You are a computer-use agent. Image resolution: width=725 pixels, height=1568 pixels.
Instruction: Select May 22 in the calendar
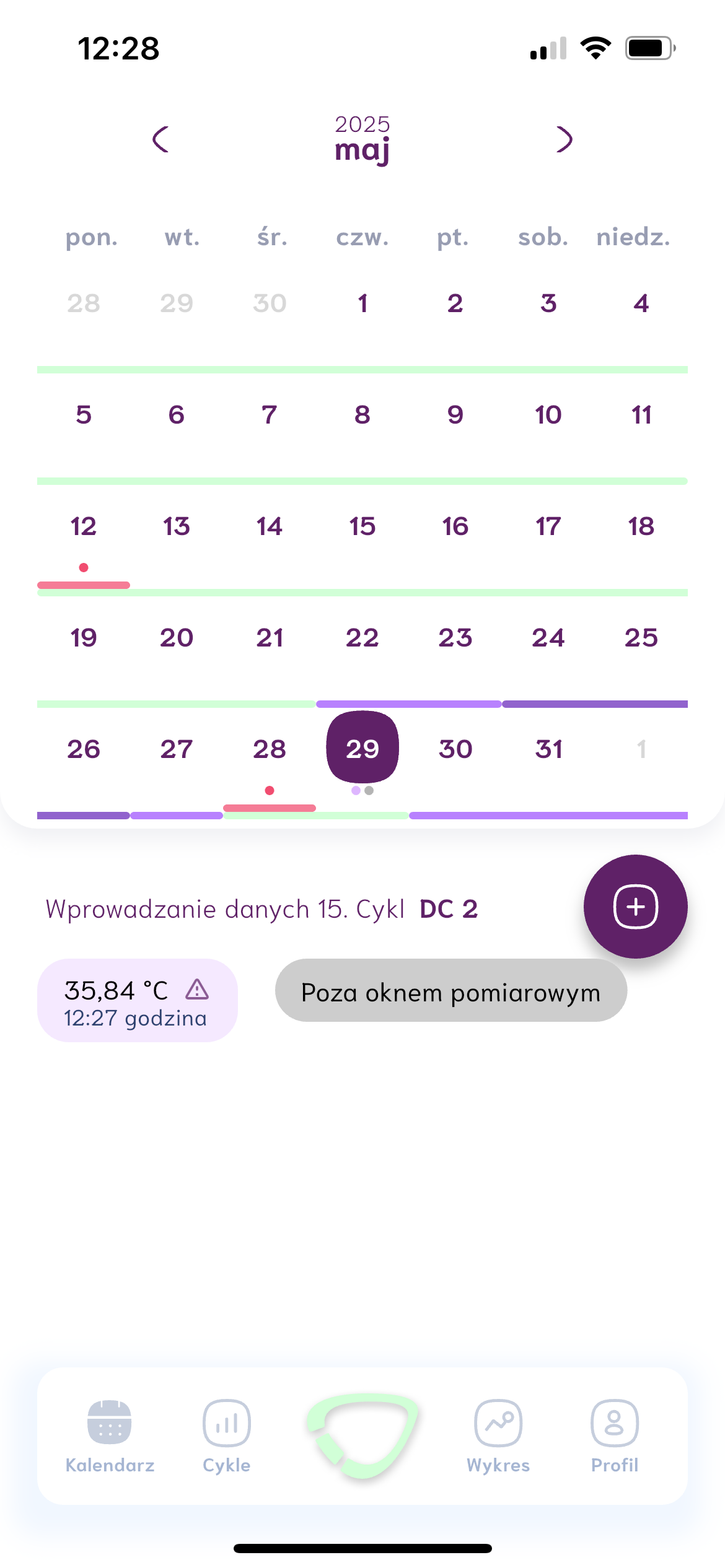click(x=362, y=638)
